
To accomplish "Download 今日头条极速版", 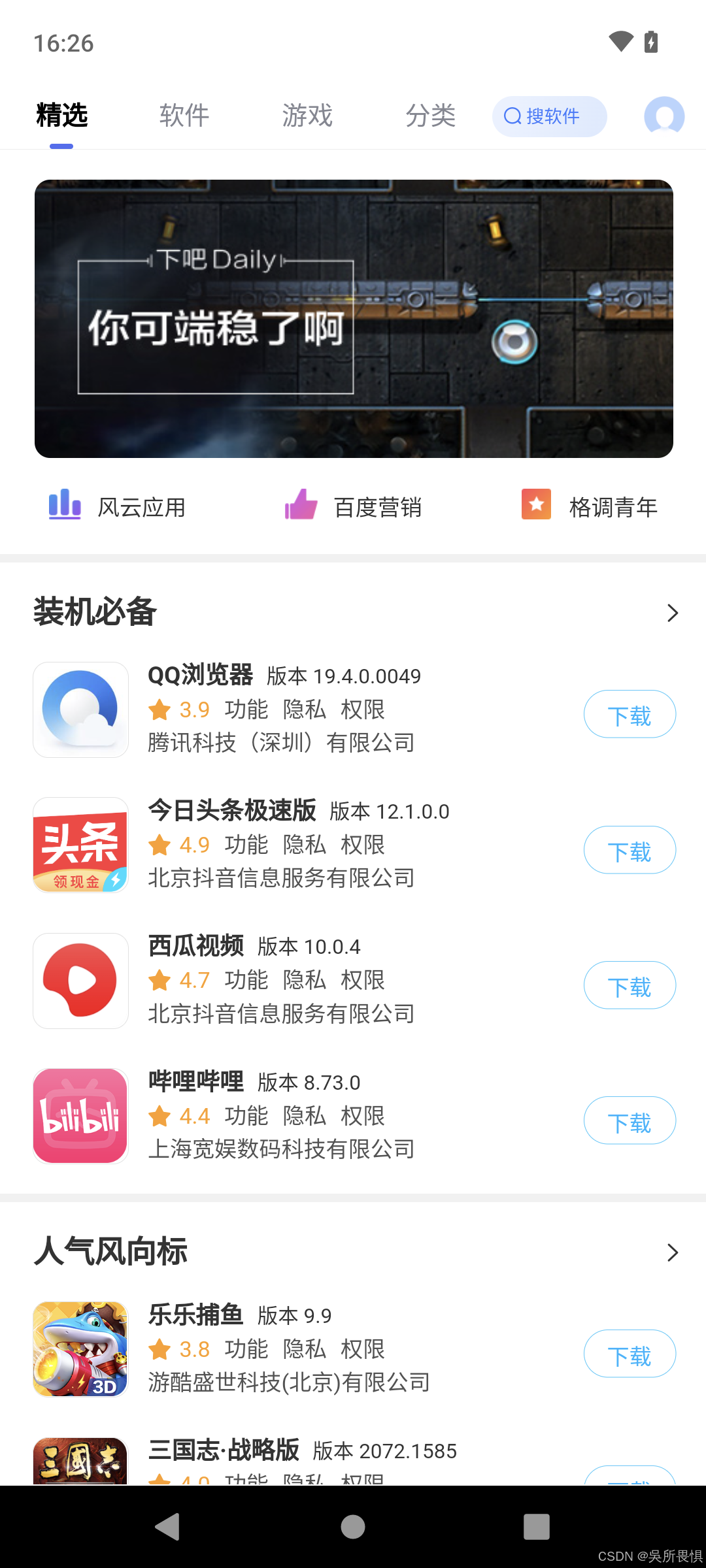I will 629,850.
